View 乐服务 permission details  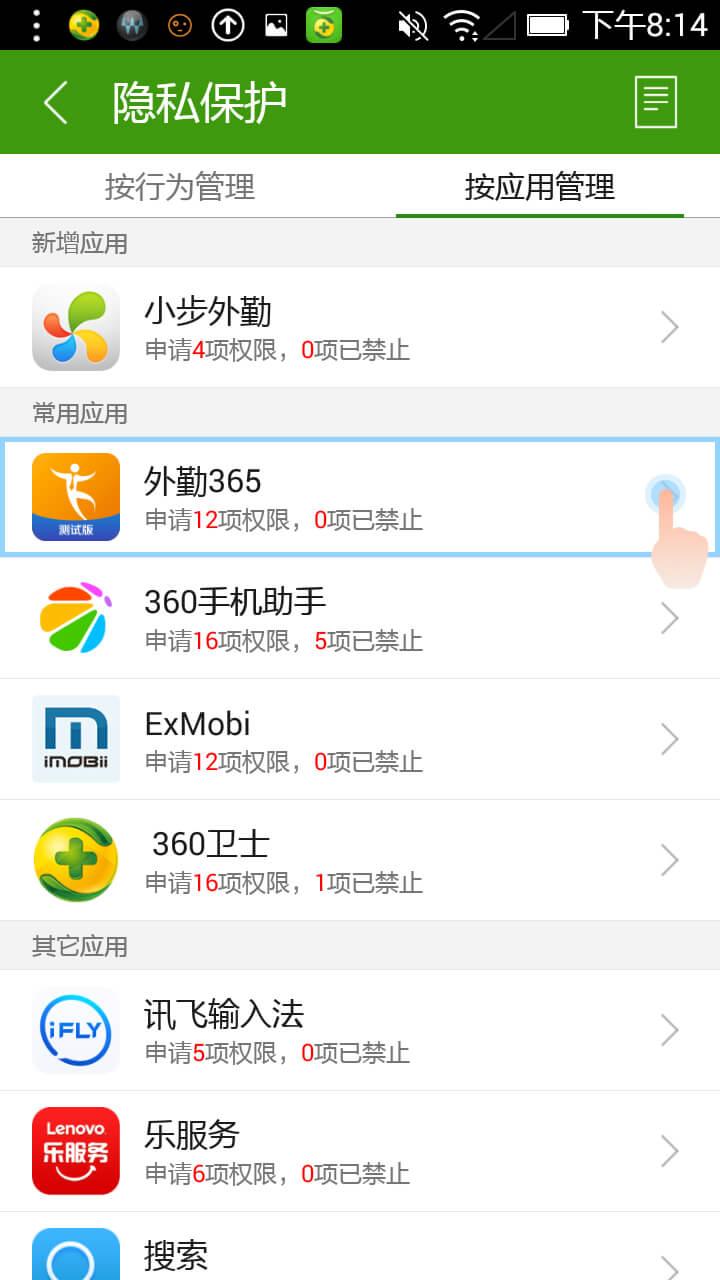tap(360, 1151)
